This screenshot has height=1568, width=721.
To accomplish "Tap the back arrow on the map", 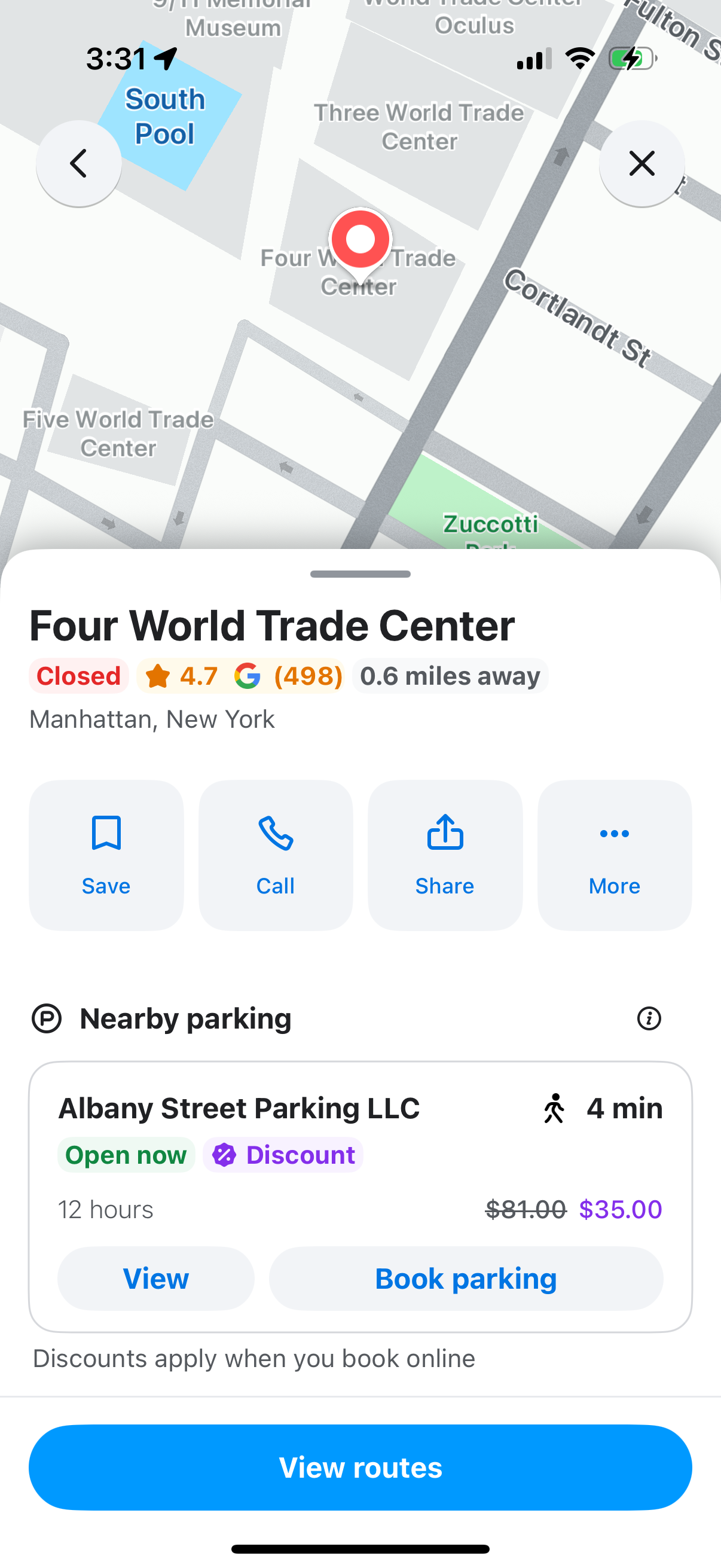I will pyautogui.click(x=78, y=164).
